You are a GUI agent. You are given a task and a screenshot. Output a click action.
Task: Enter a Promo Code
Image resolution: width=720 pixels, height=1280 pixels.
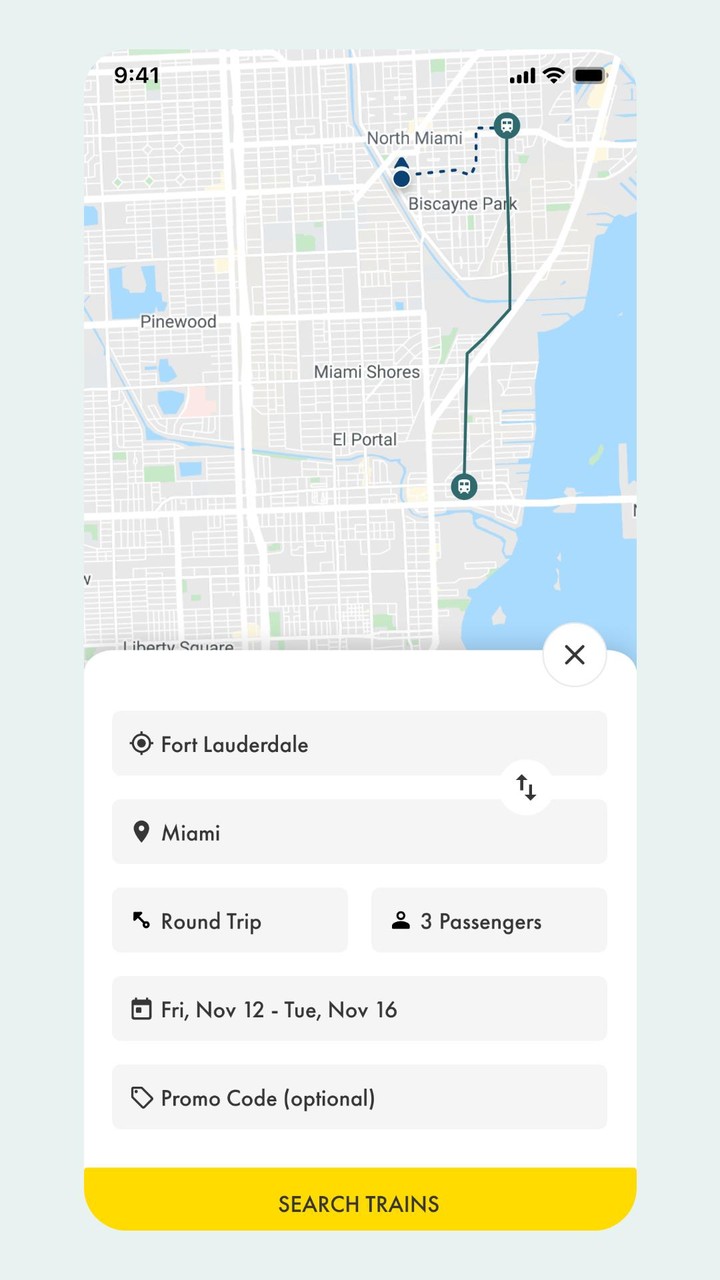359,1097
